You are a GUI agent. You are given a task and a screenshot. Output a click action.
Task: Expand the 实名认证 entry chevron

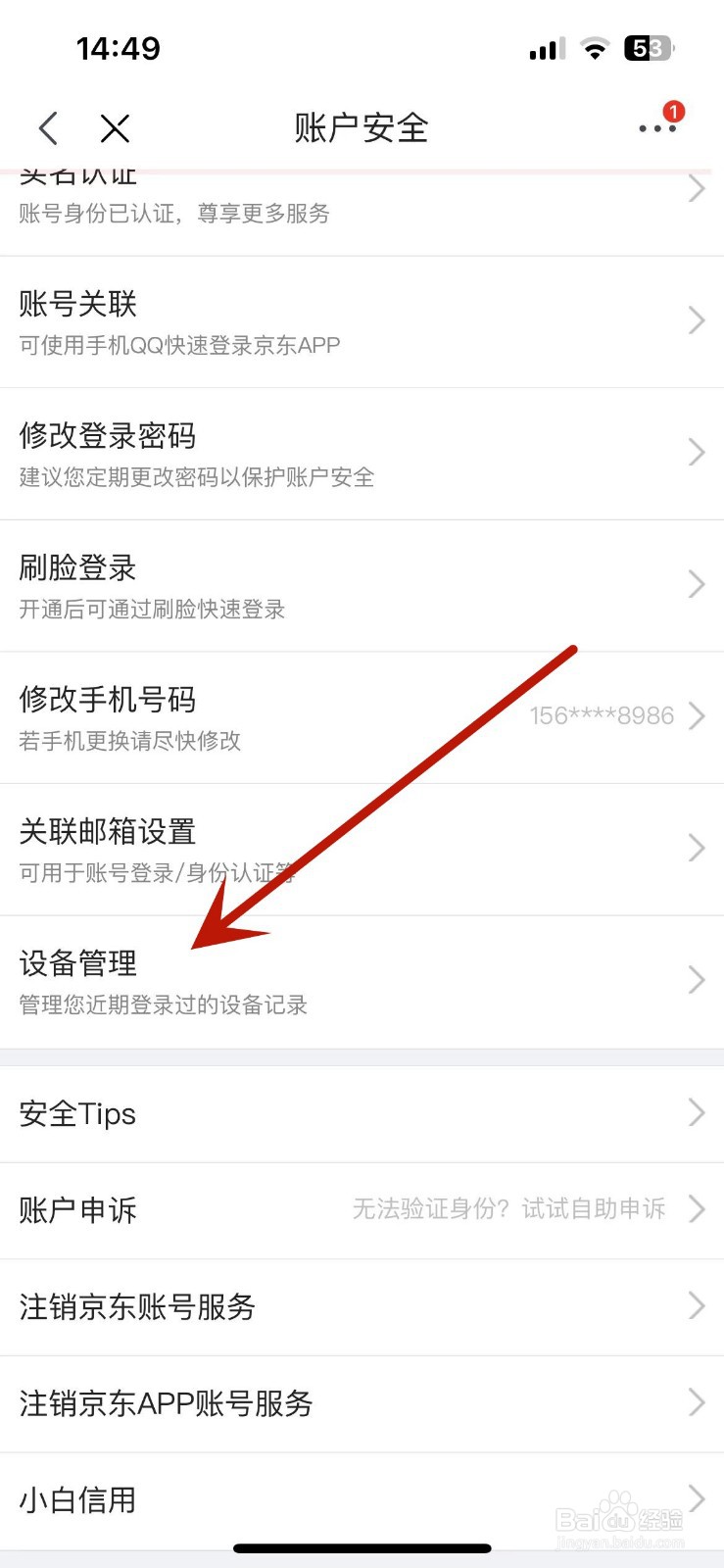[x=696, y=188]
